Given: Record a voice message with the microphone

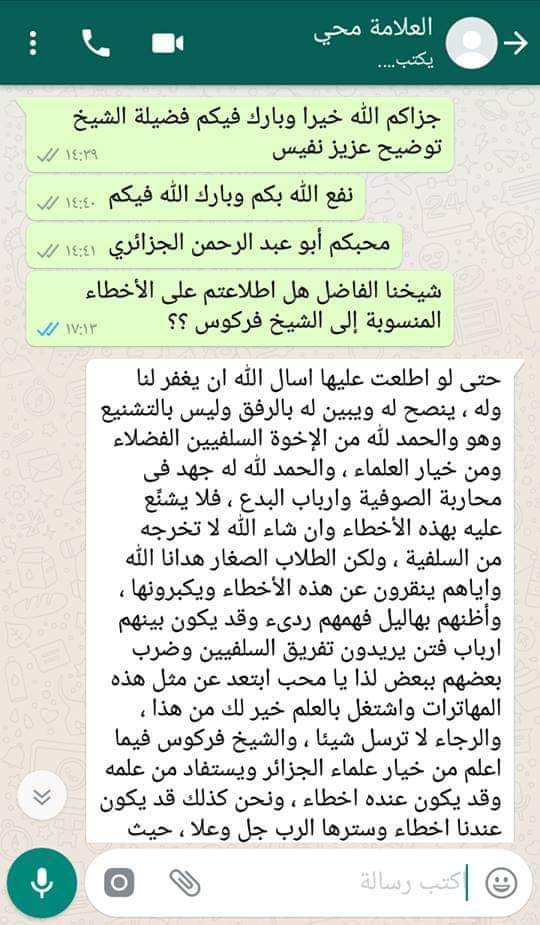Looking at the screenshot, I should tap(41, 883).
